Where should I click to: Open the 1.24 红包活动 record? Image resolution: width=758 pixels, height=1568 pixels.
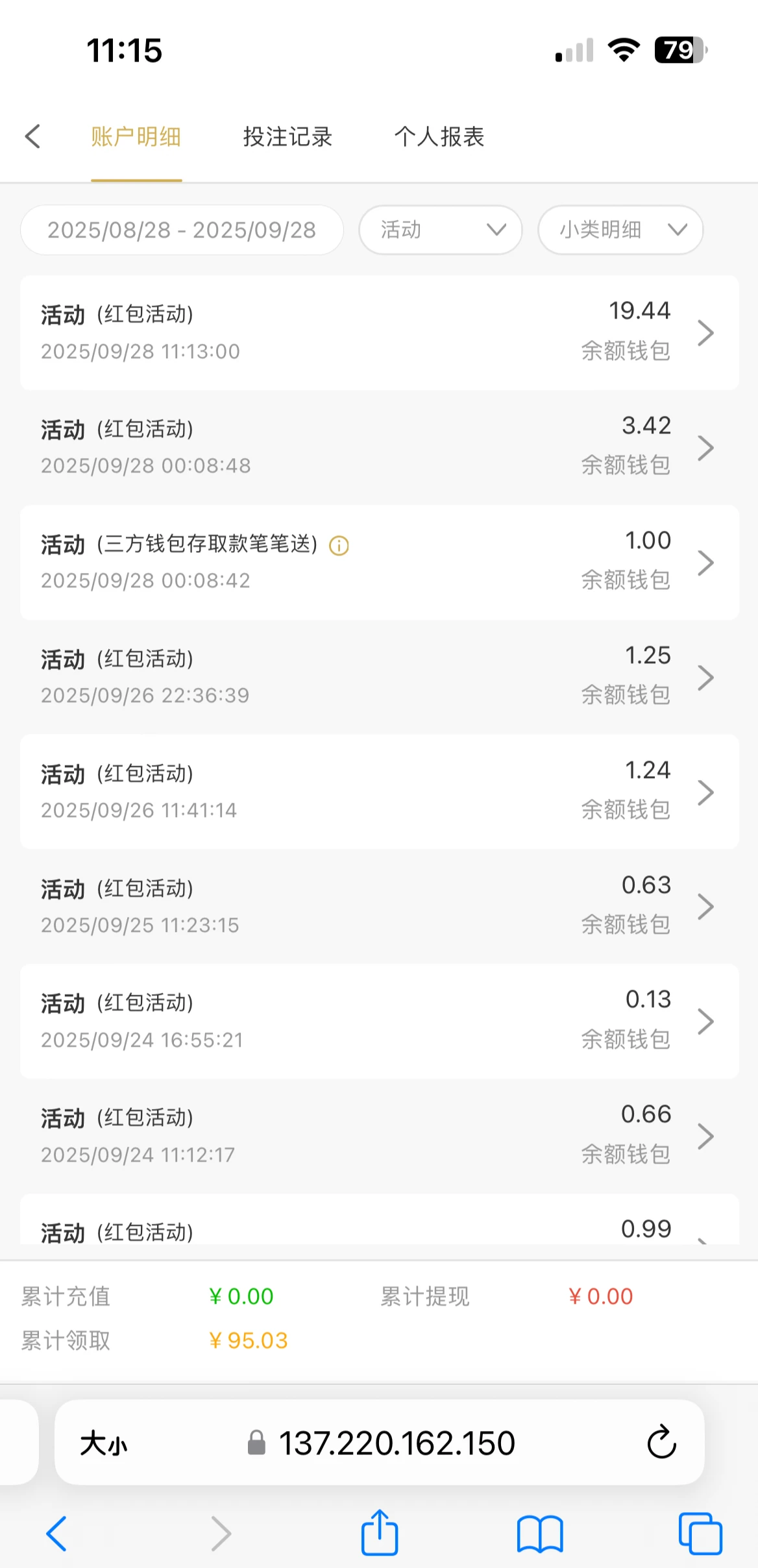pos(379,792)
